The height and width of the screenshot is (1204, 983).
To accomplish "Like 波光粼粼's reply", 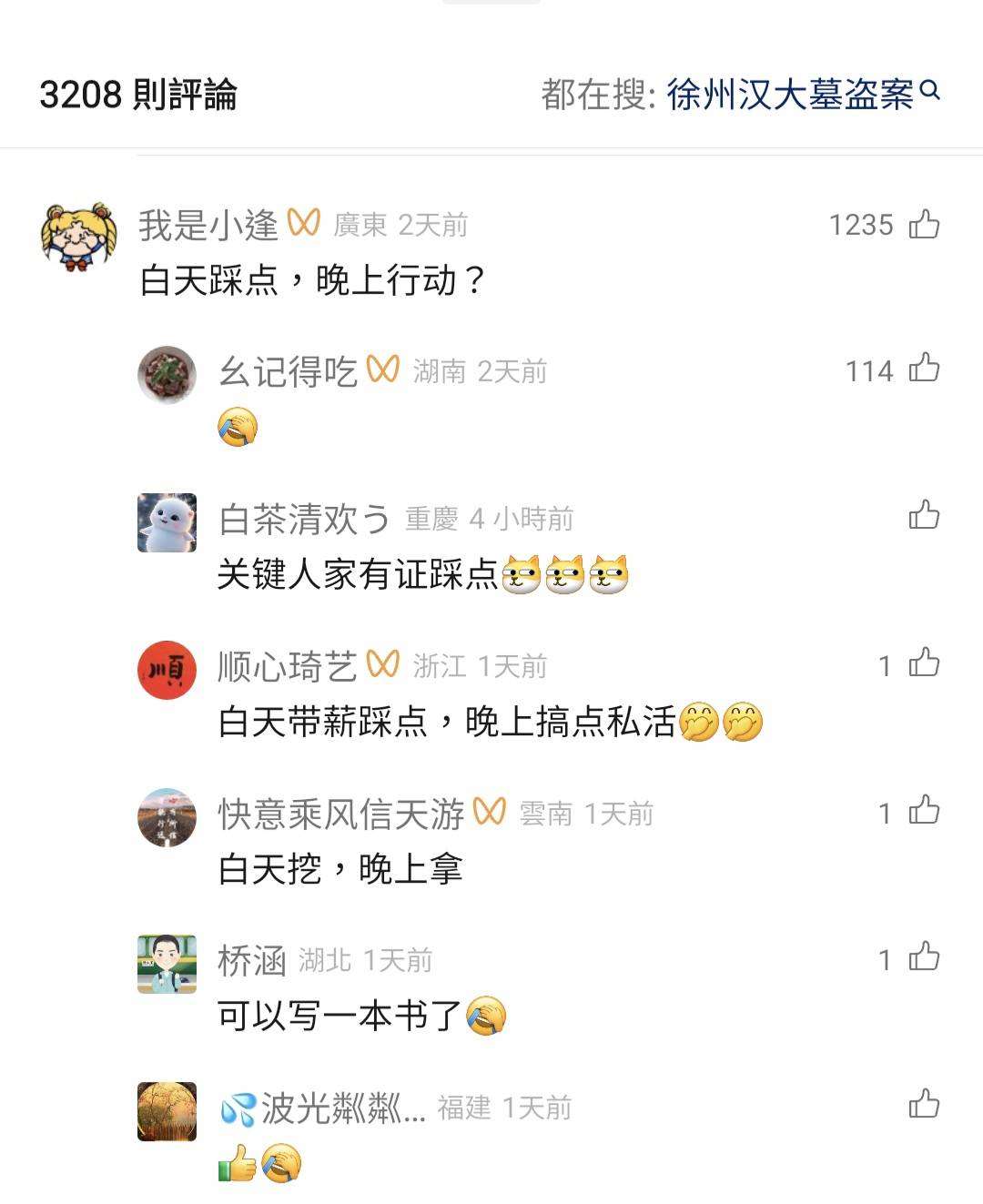I will (x=924, y=1106).
